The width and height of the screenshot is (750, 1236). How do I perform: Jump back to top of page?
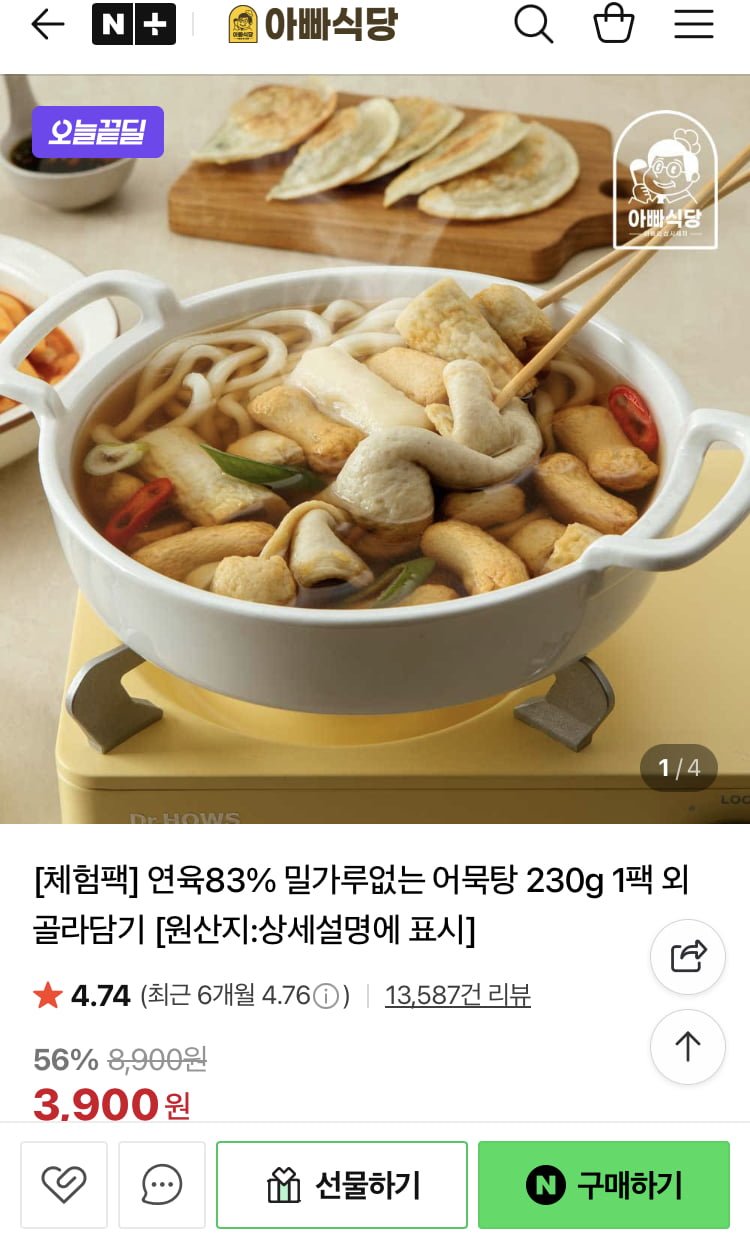[687, 1046]
